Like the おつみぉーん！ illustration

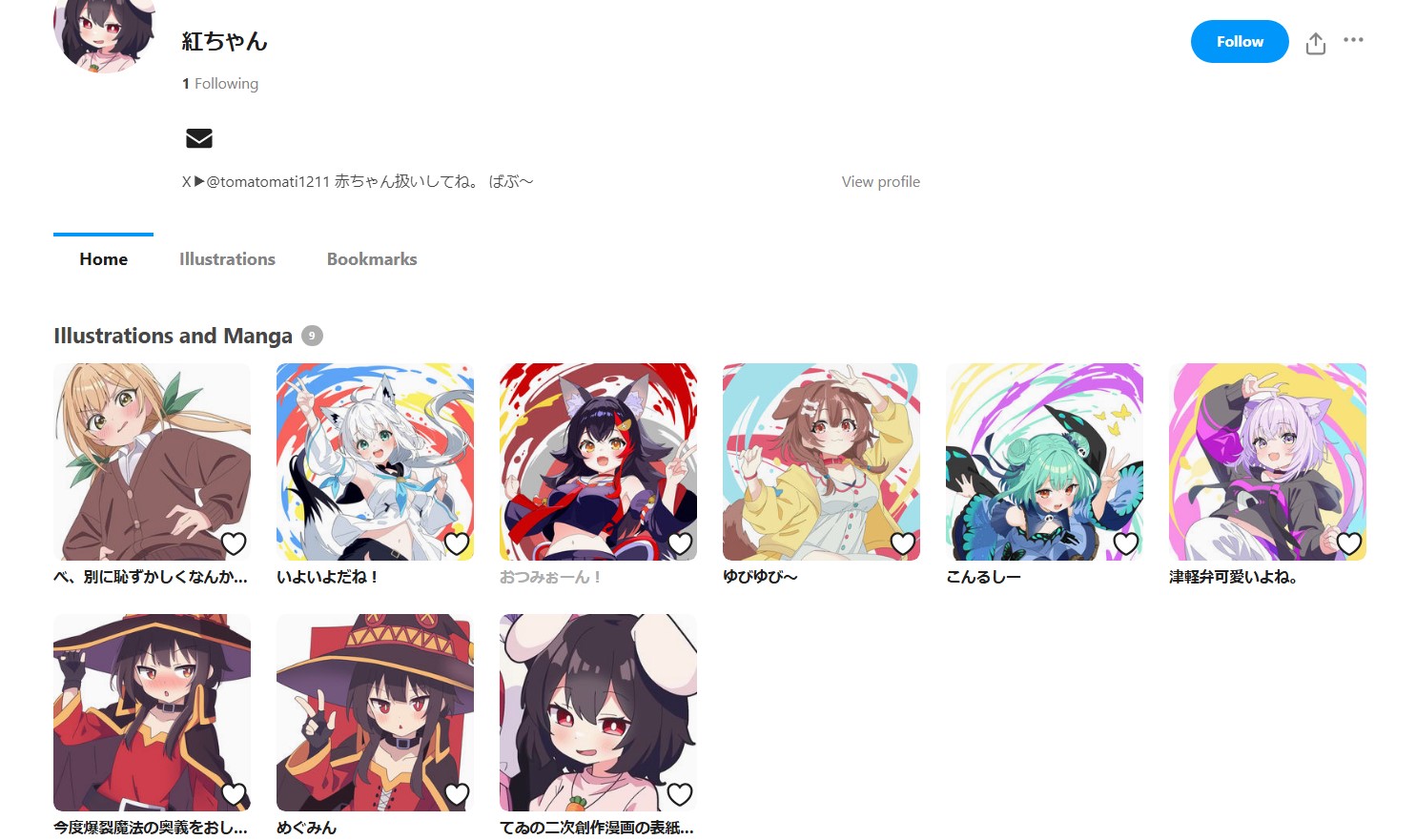[679, 543]
